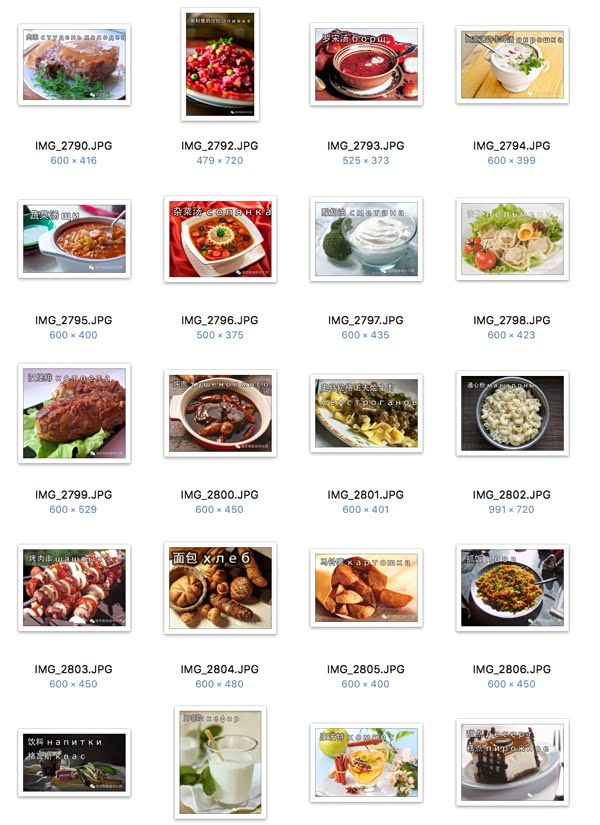The width and height of the screenshot is (600, 825).
Task: Select file IMG_2796.JPG
Action: (x=220, y=239)
